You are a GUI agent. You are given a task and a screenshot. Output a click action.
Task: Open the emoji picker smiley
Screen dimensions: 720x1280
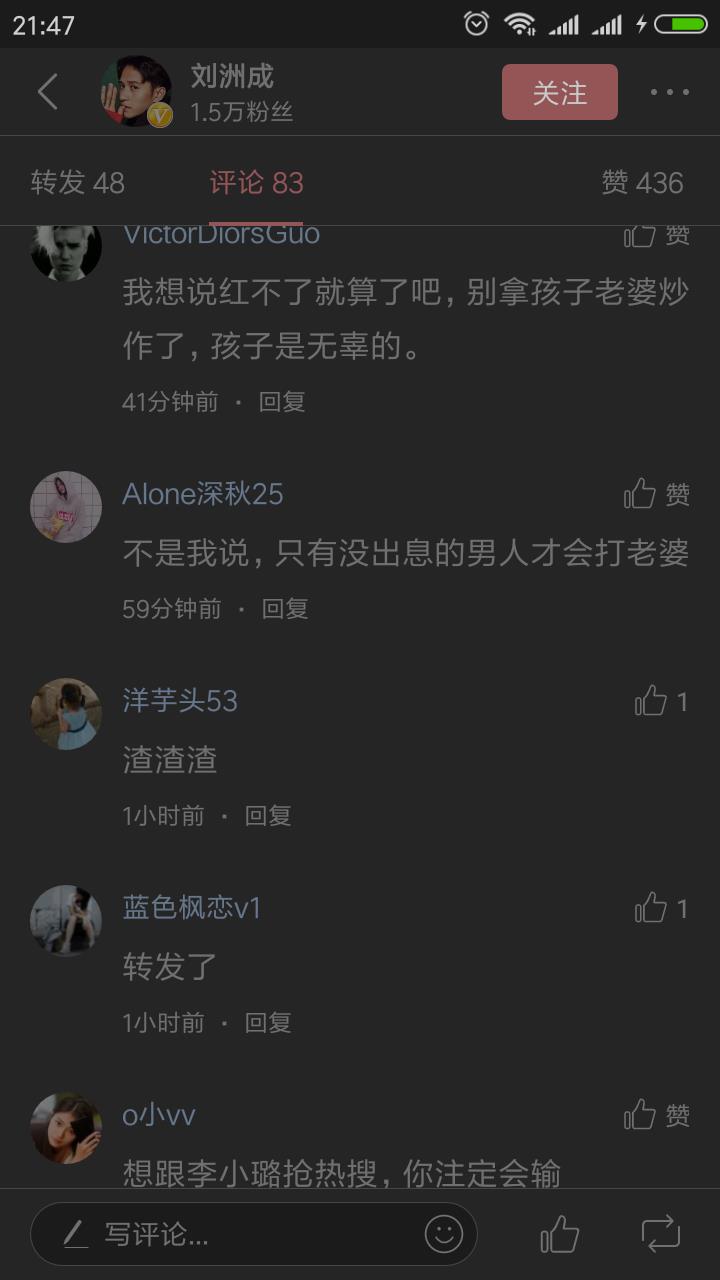click(x=444, y=1234)
